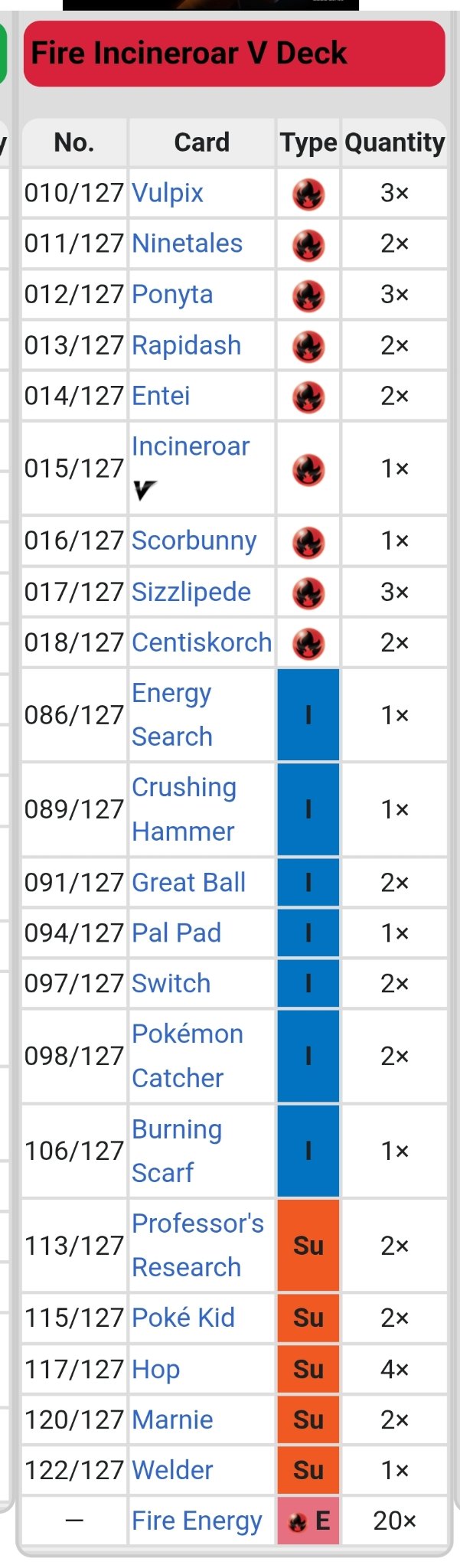This screenshot has height=1568, width=460.
Task: Open the Ninetales card page
Action: click(187, 243)
